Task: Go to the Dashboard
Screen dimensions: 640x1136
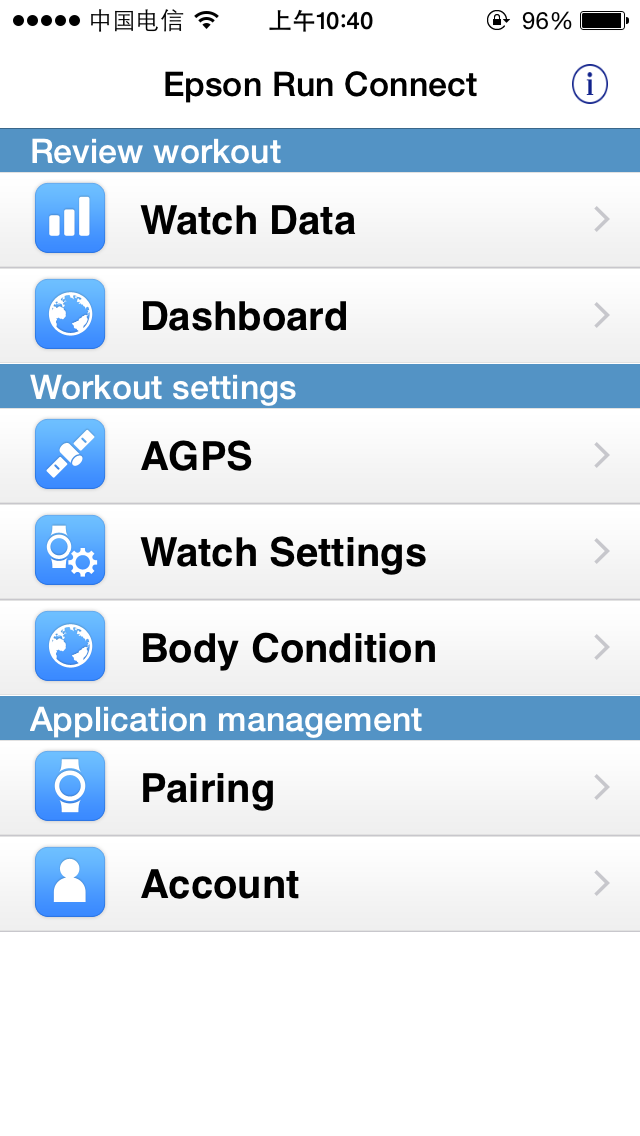Action: pos(320,316)
